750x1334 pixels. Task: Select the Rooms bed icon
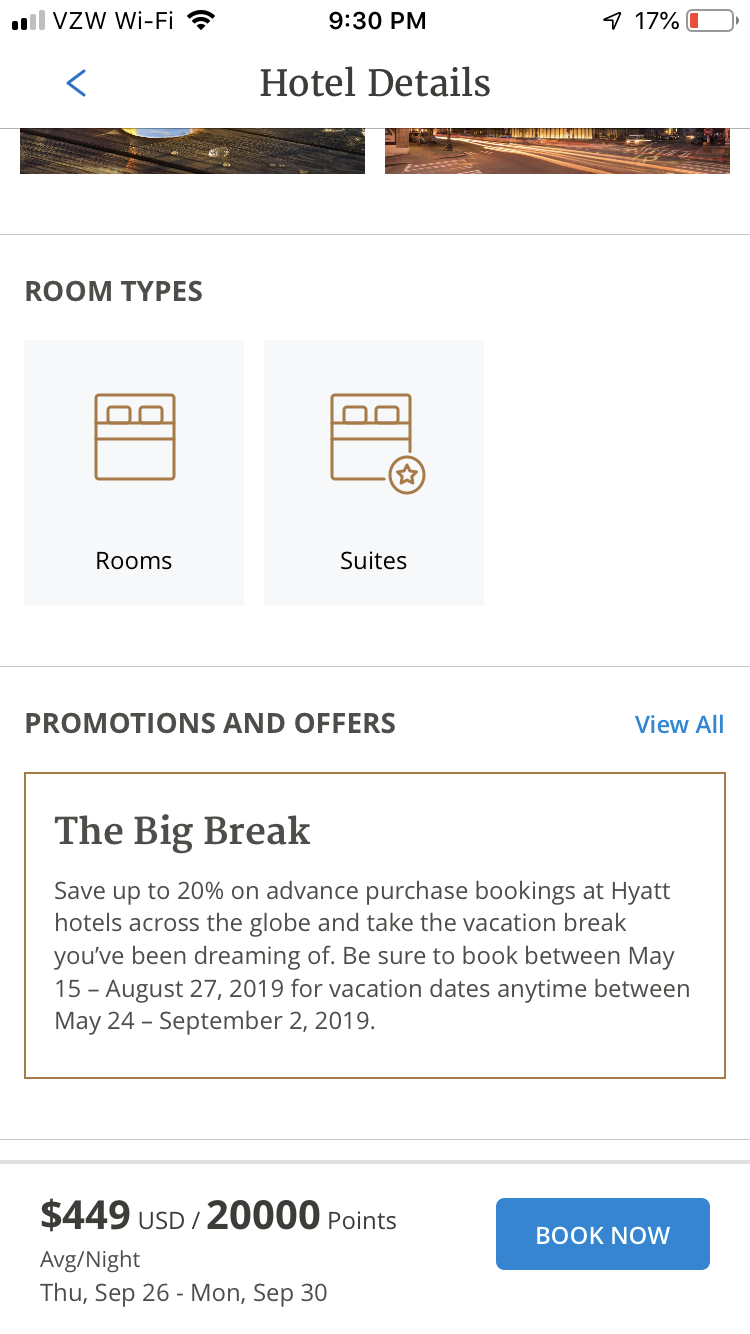[x=134, y=435]
